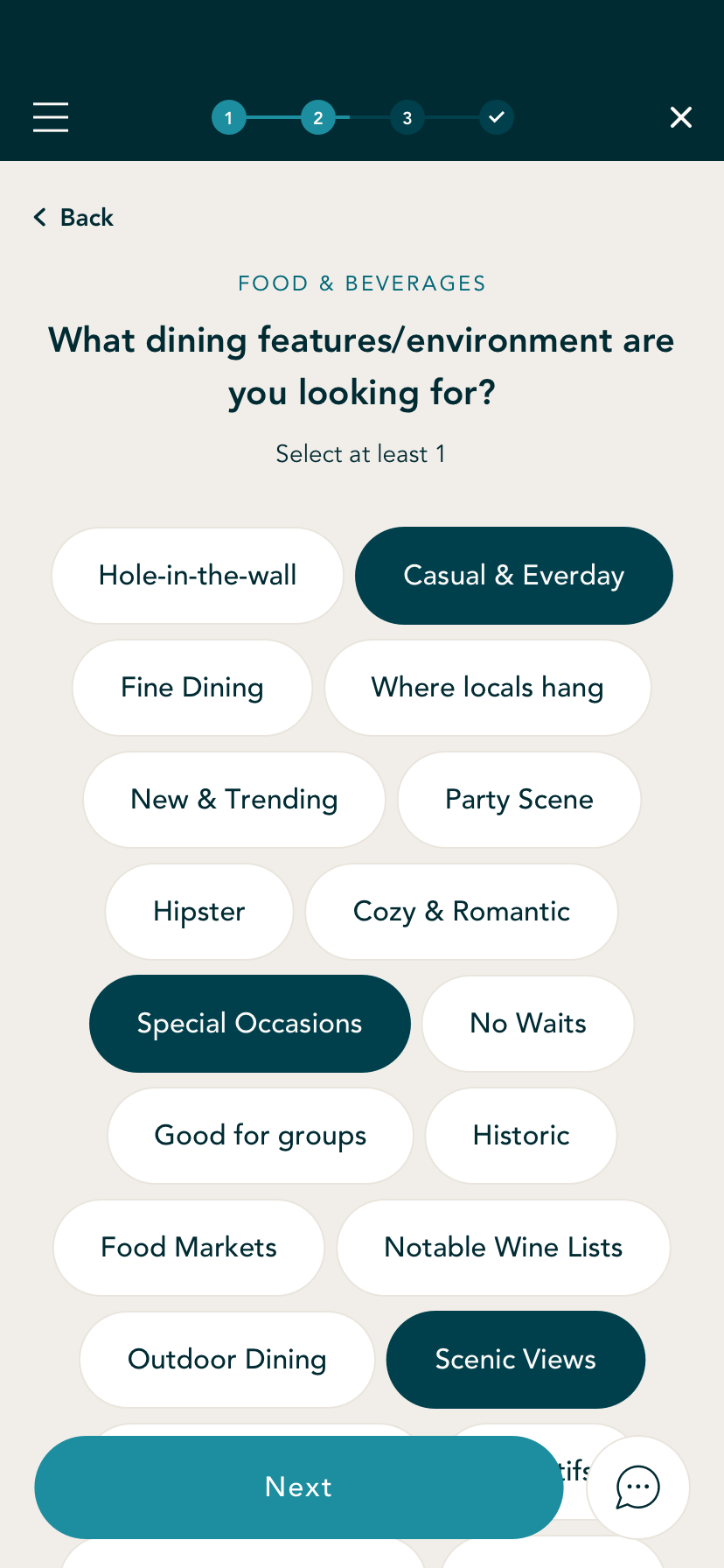
Task: Deselect Casual & Everday chip
Action: [514, 576]
